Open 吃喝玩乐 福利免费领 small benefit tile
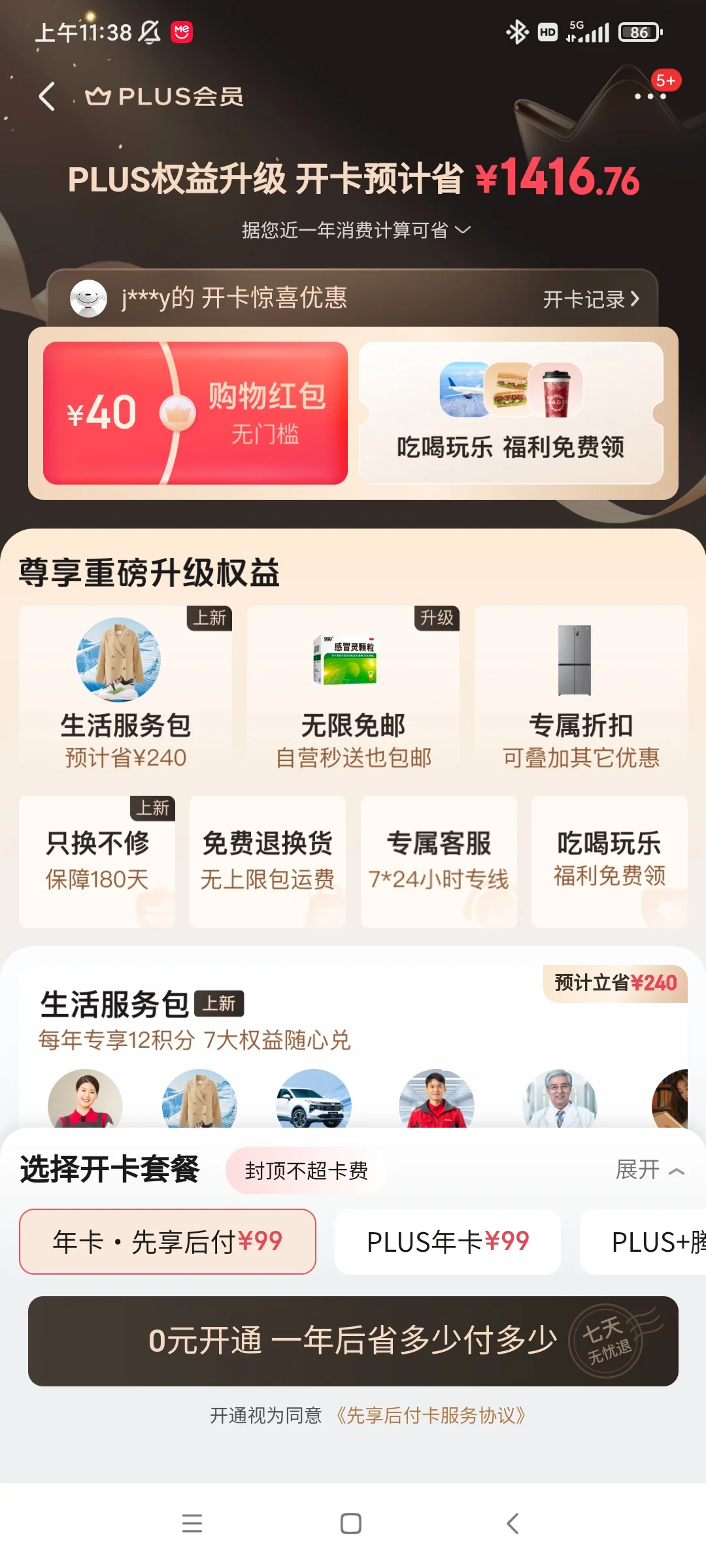This screenshot has width=706, height=1568. click(x=609, y=861)
